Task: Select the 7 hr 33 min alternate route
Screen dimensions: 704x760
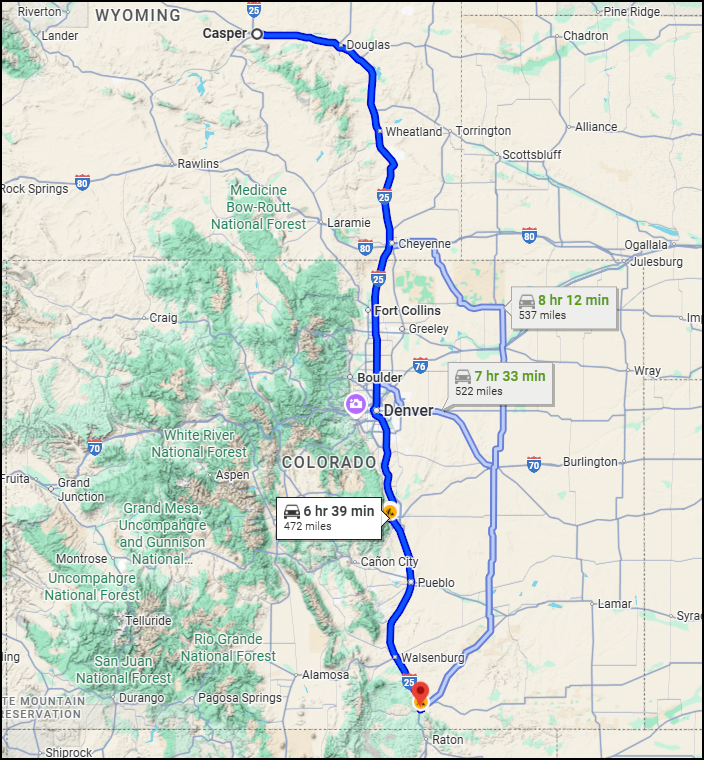Action: [499, 382]
